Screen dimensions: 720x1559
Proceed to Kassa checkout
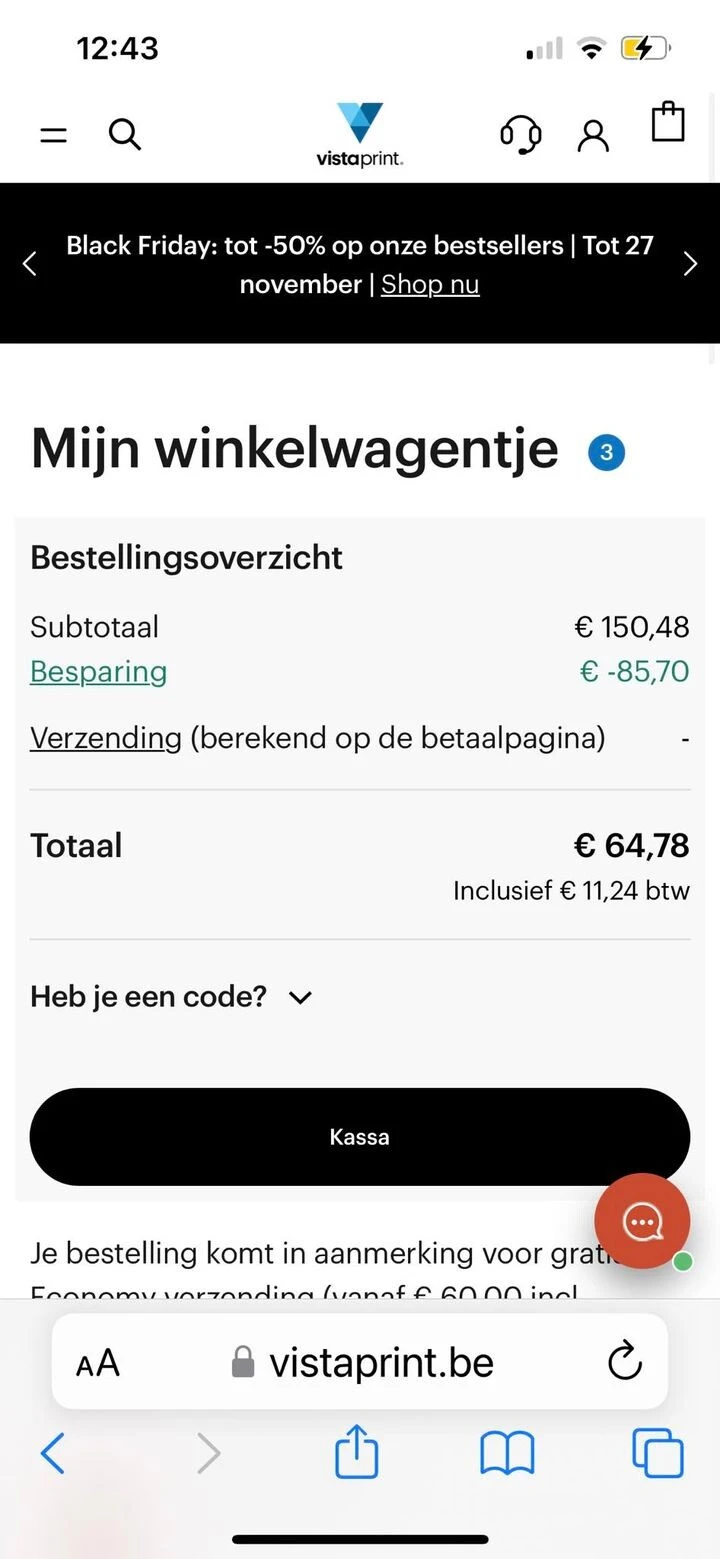[x=360, y=1137]
